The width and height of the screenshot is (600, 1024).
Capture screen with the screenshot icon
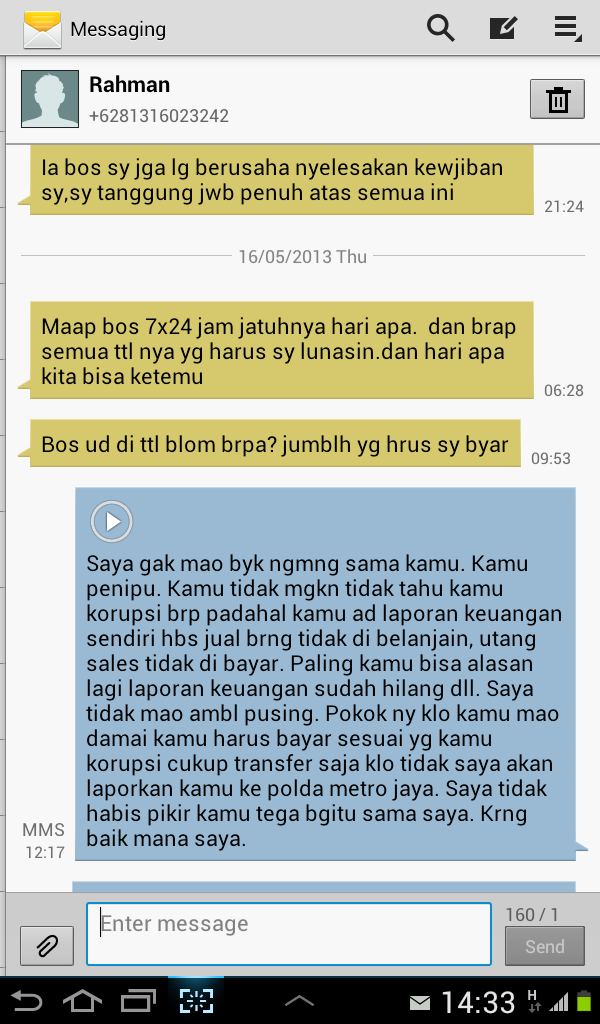point(196,1000)
